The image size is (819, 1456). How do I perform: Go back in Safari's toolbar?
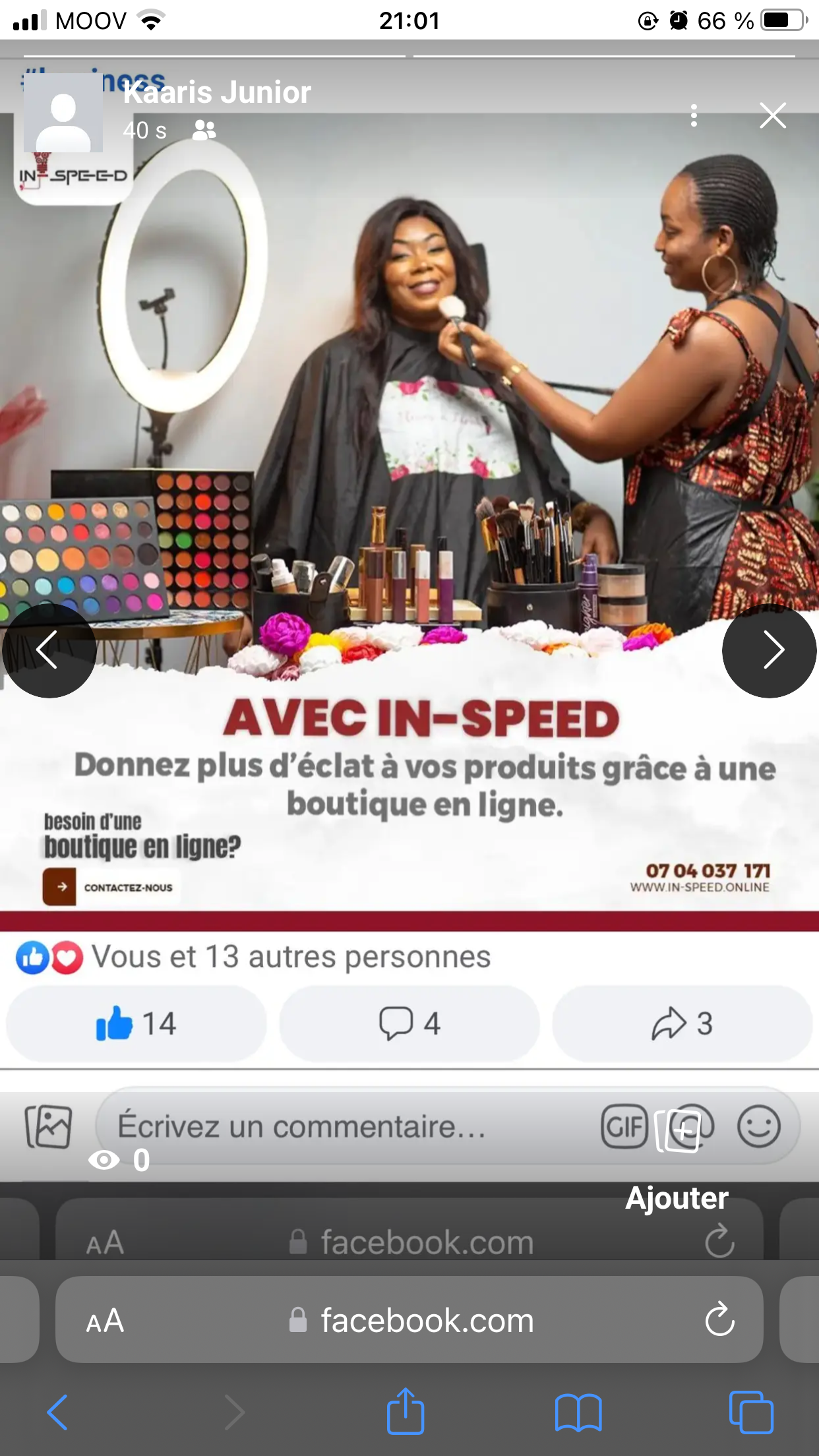pos(58,1412)
